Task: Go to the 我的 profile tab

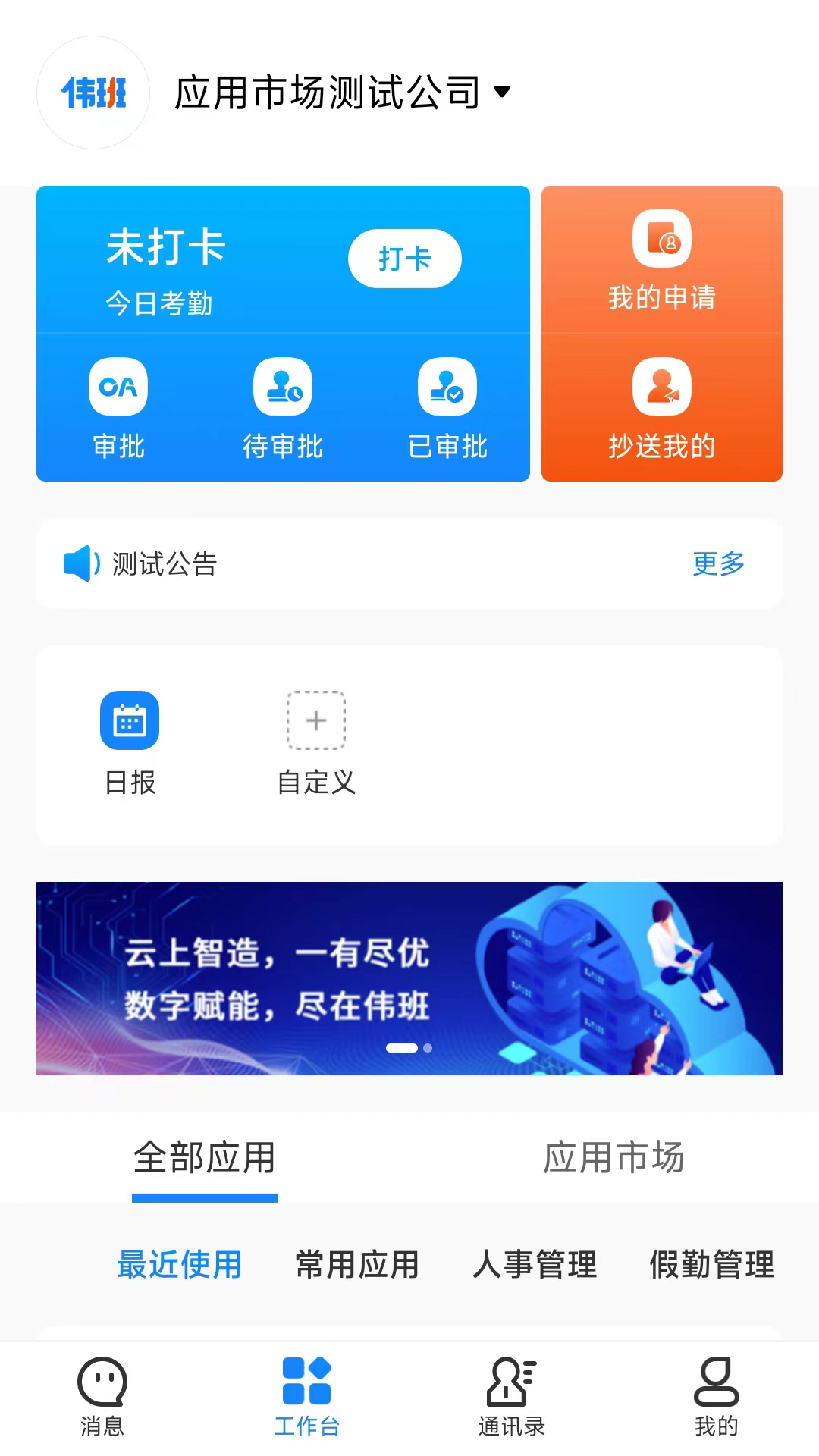Action: pyautogui.click(x=717, y=1397)
